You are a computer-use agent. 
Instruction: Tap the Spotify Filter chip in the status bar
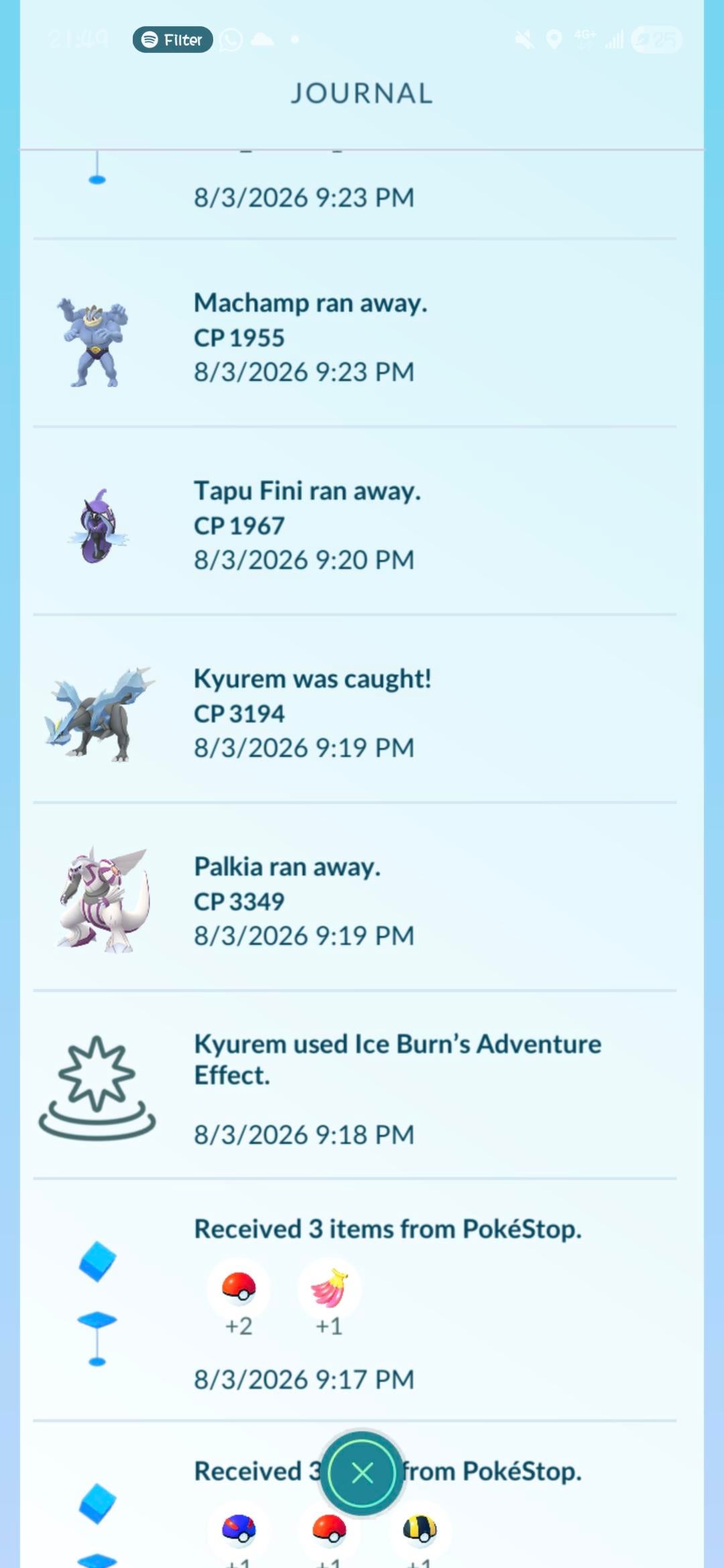point(173,40)
